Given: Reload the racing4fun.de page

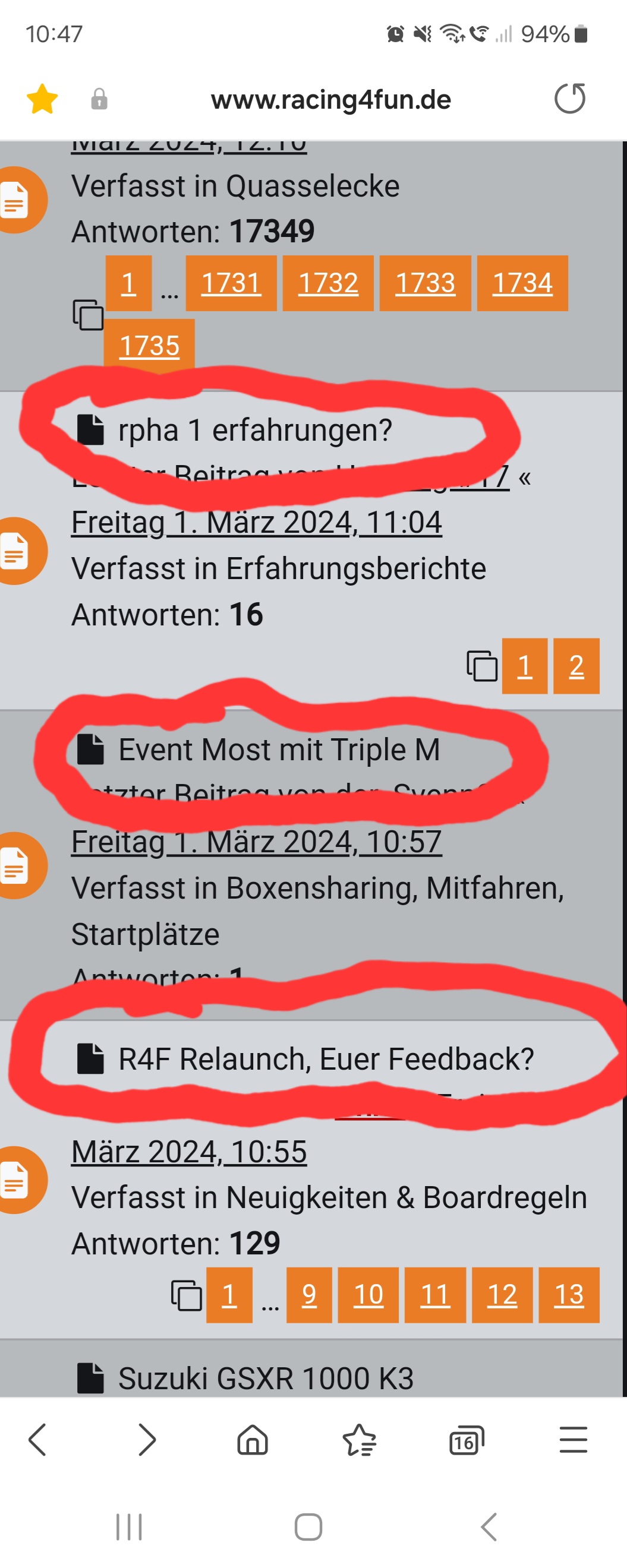Looking at the screenshot, I should 570,99.
